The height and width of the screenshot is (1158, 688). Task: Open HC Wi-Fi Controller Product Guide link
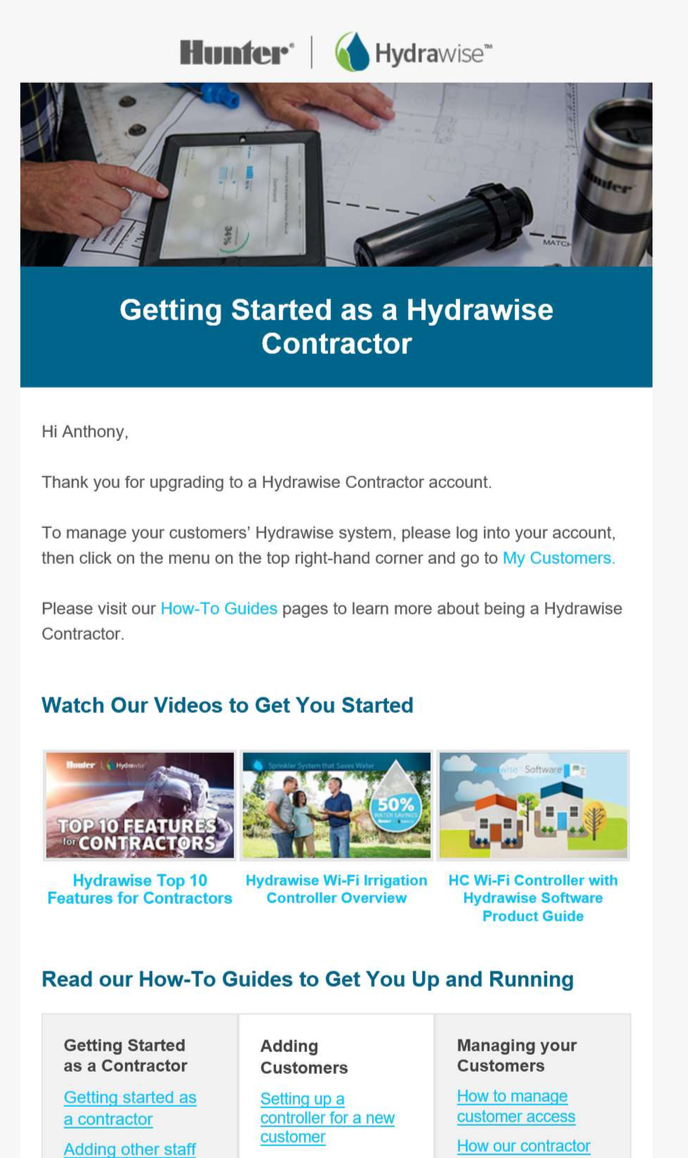[x=533, y=897]
